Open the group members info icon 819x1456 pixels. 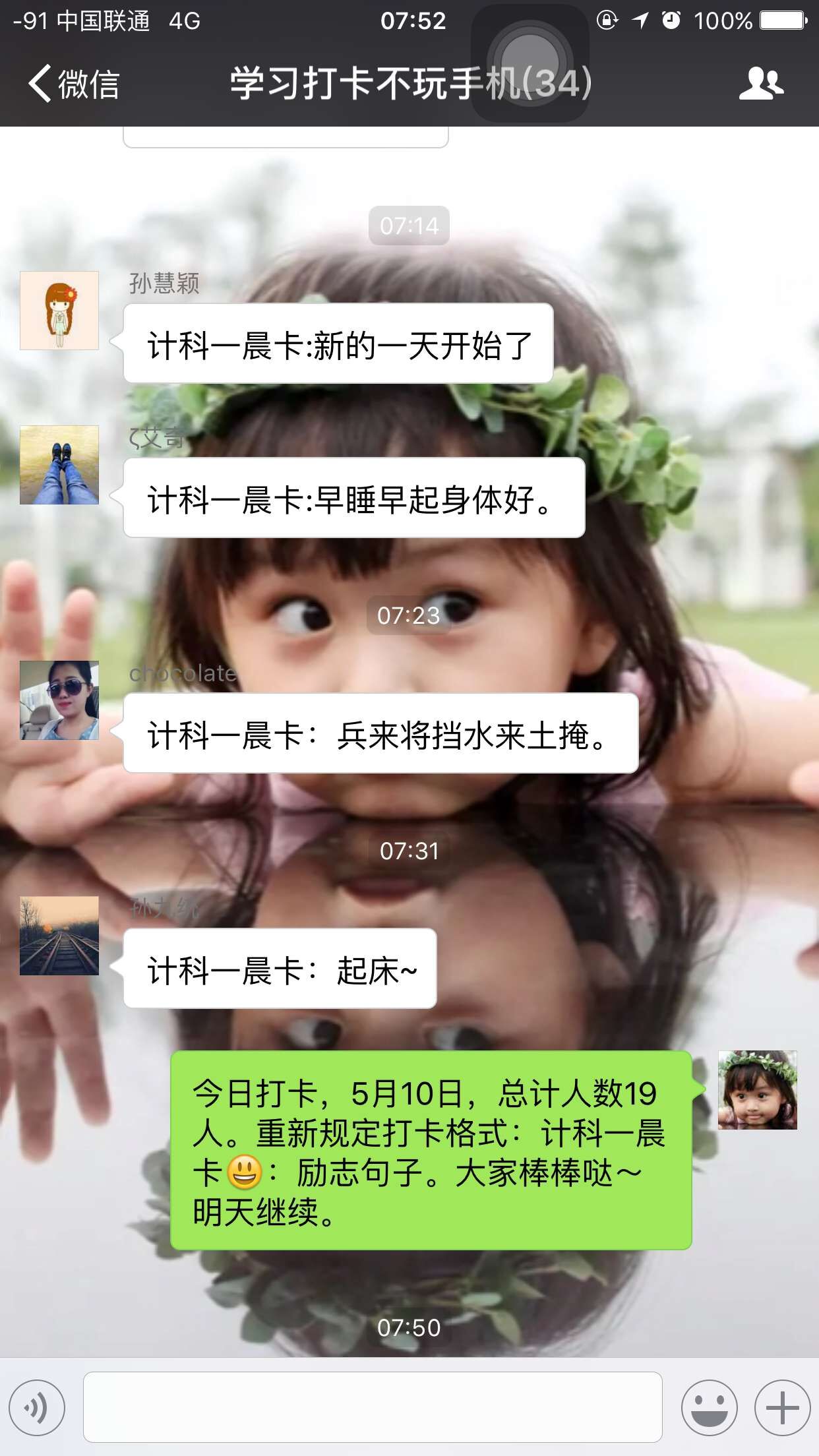[761, 84]
